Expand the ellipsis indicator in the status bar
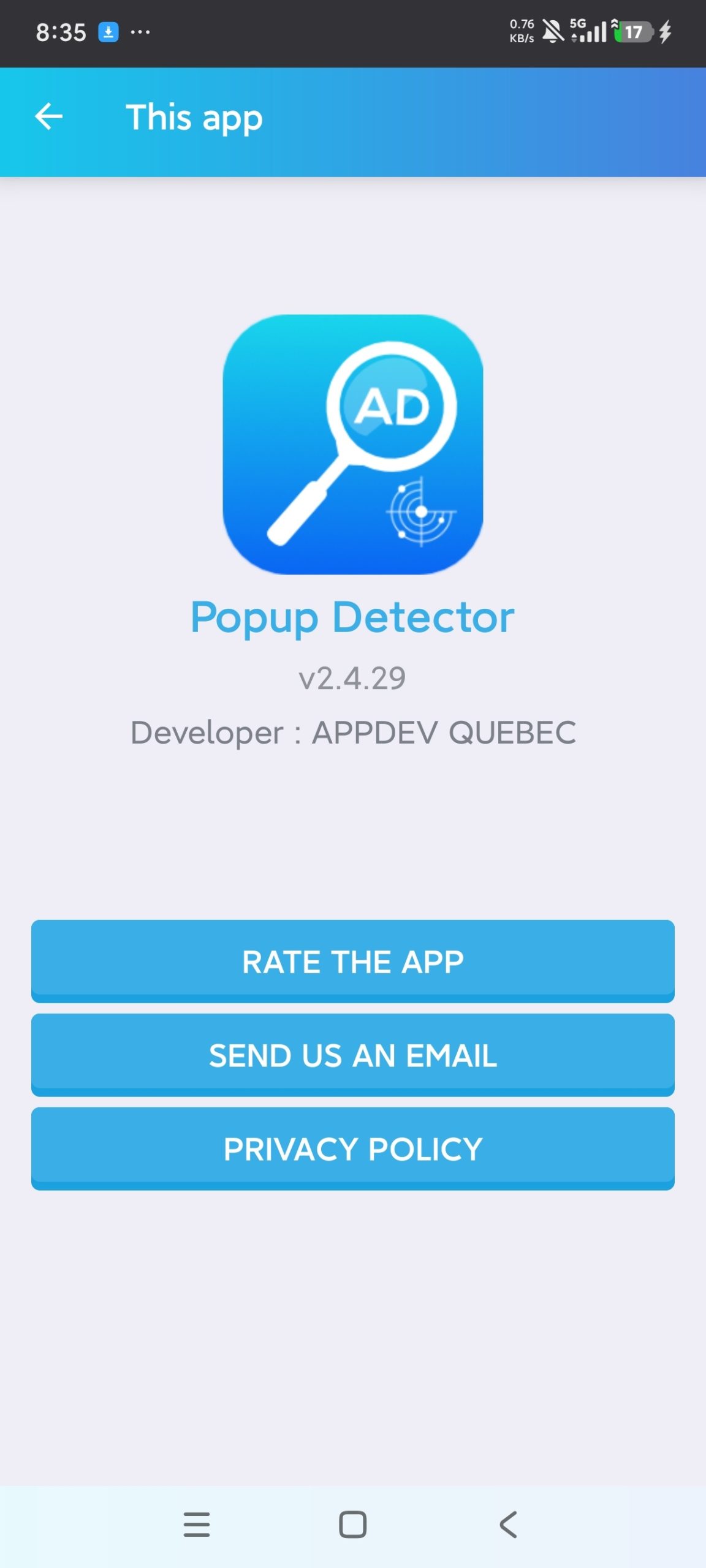Screen dimensions: 706x1568 [x=140, y=32]
